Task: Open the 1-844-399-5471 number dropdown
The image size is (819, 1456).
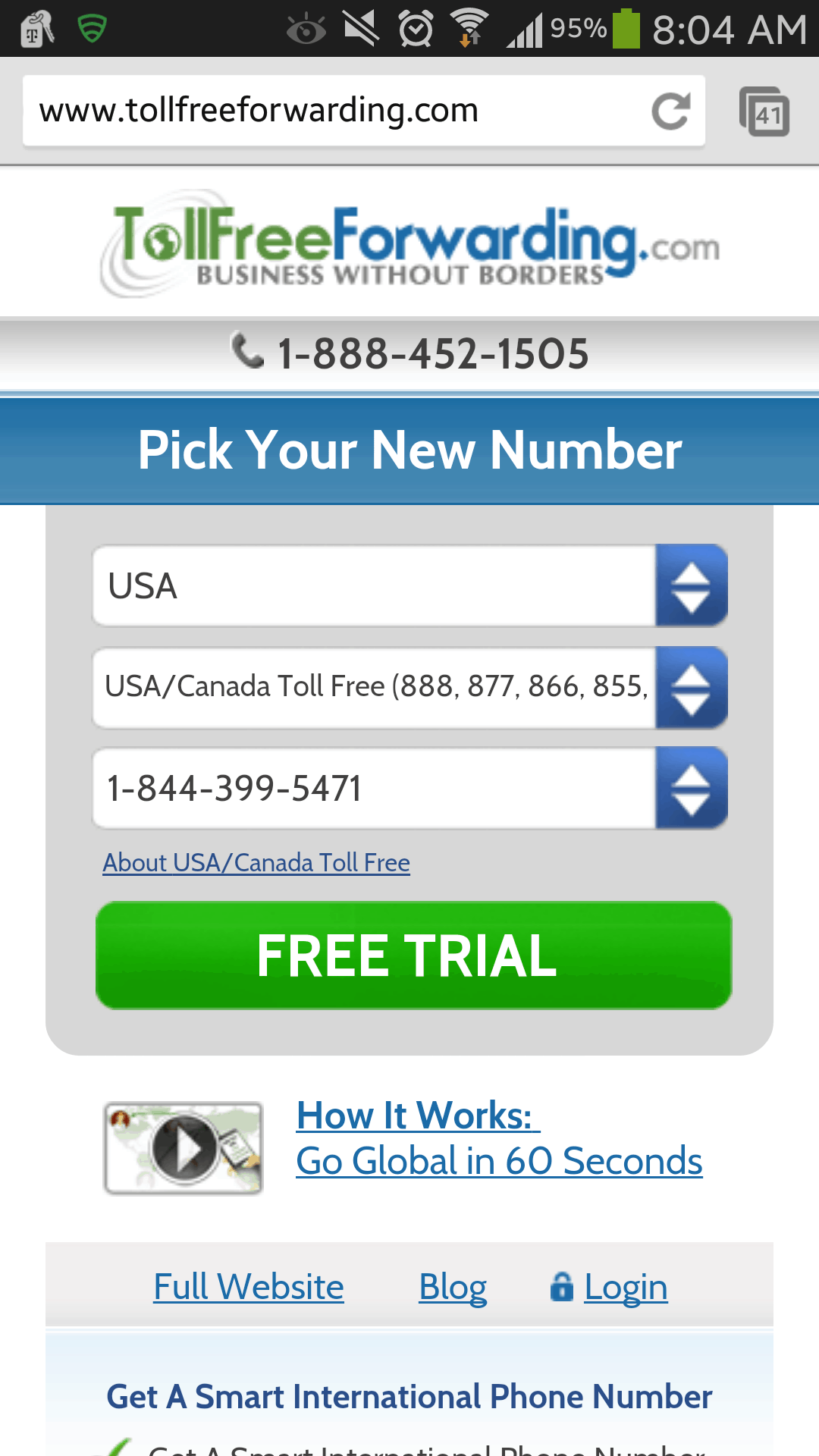Action: click(x=409, y=788)
